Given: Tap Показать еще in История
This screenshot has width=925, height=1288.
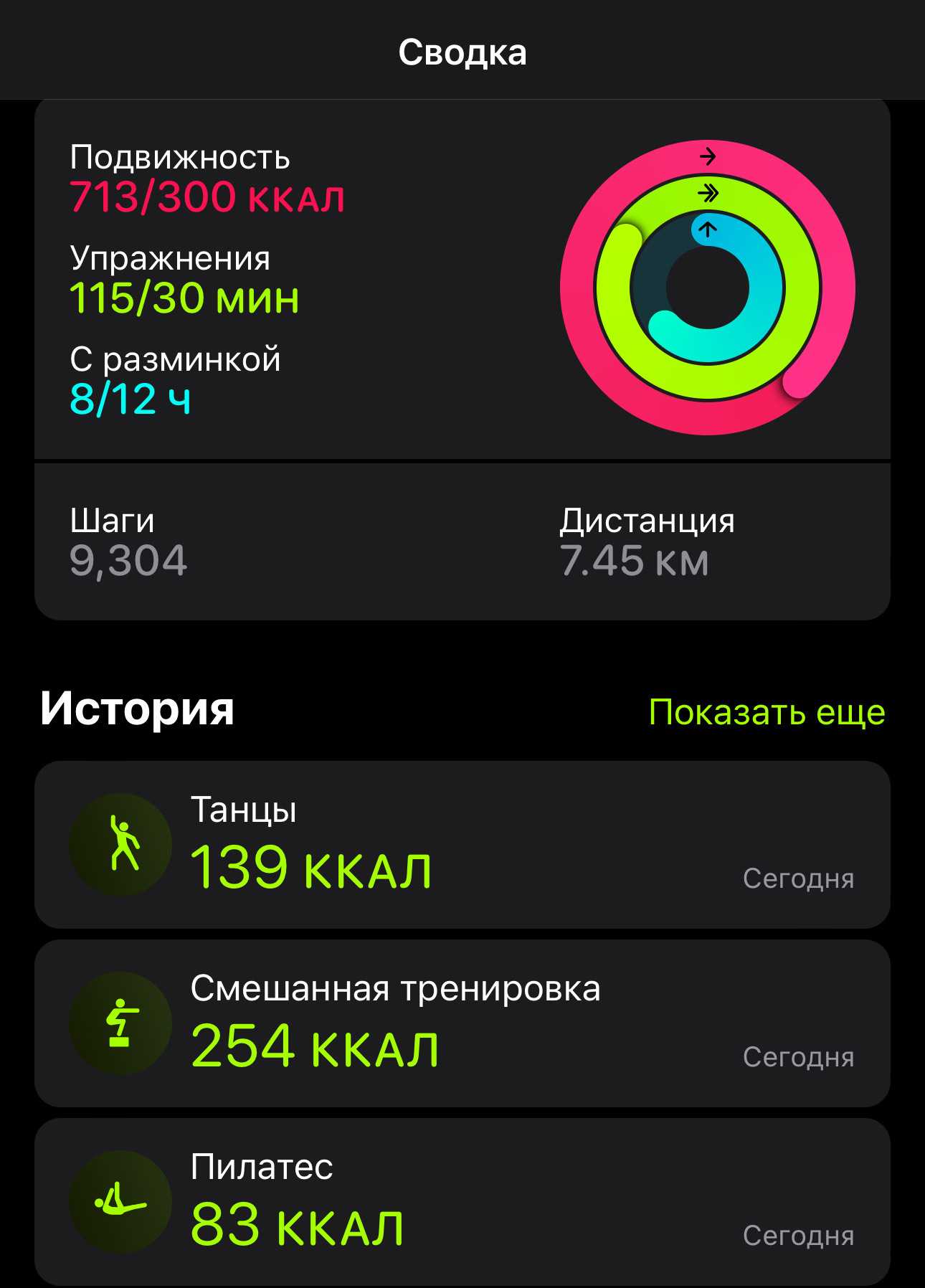Looking at the screenshot, I should [x=766, y=712].
